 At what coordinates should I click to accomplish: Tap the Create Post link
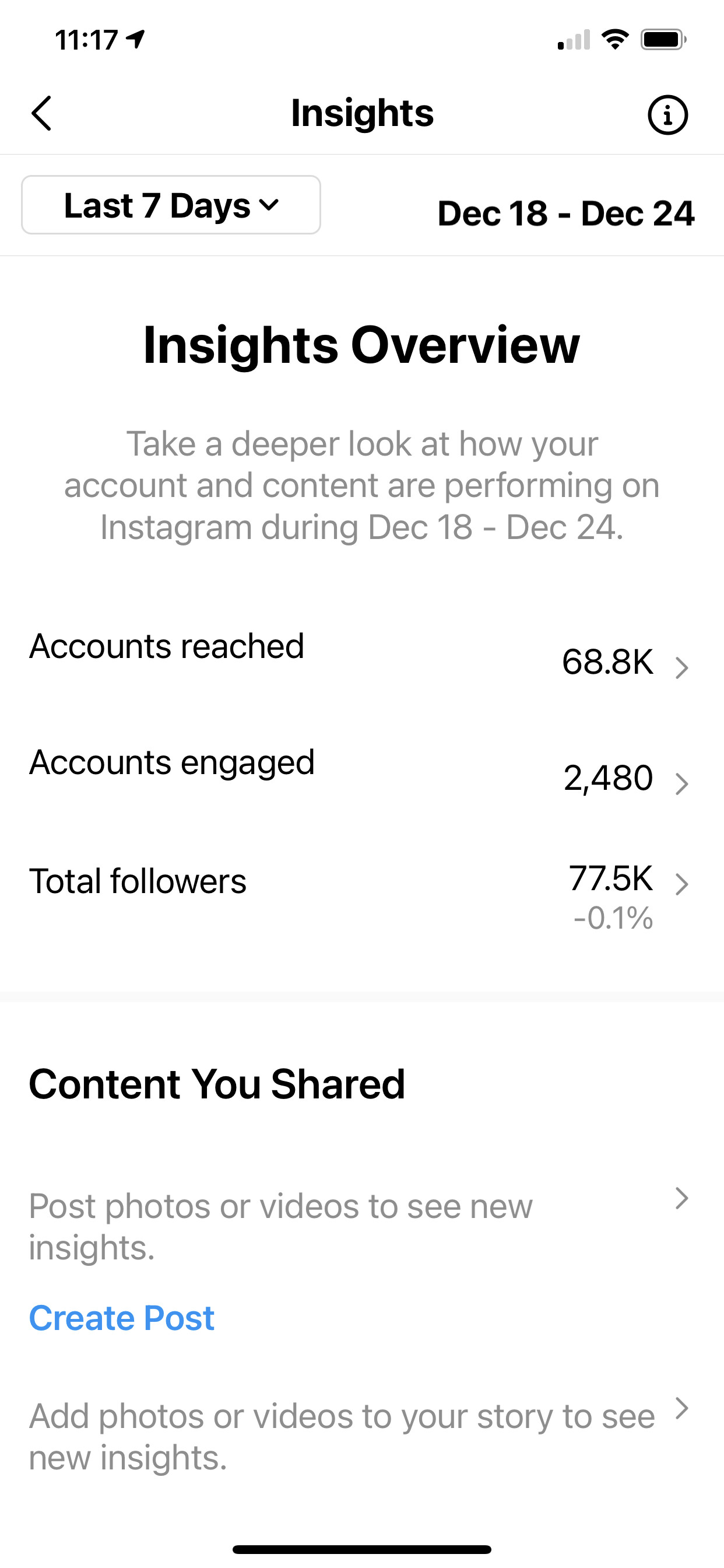pos(122,1318)
